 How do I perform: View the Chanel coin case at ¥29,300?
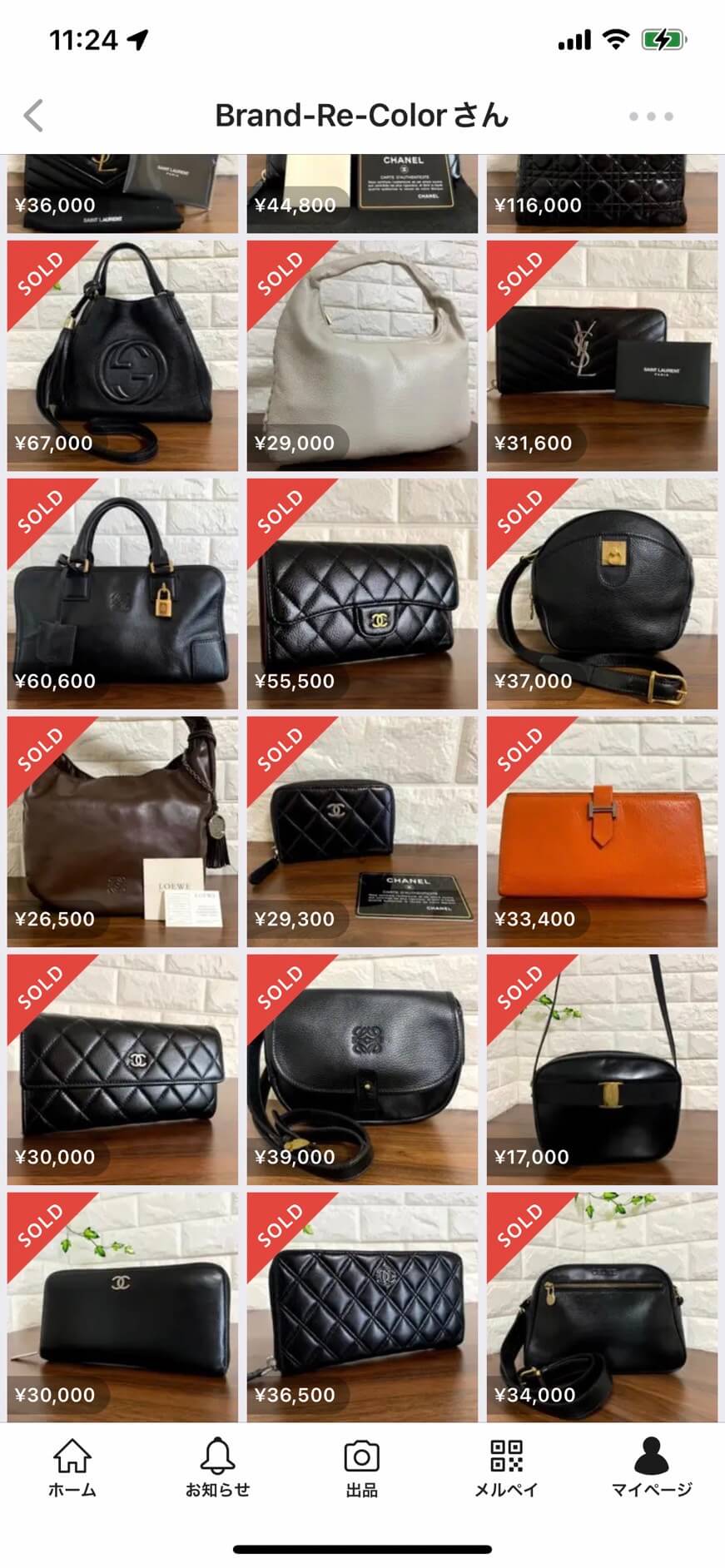coord(362,831)
